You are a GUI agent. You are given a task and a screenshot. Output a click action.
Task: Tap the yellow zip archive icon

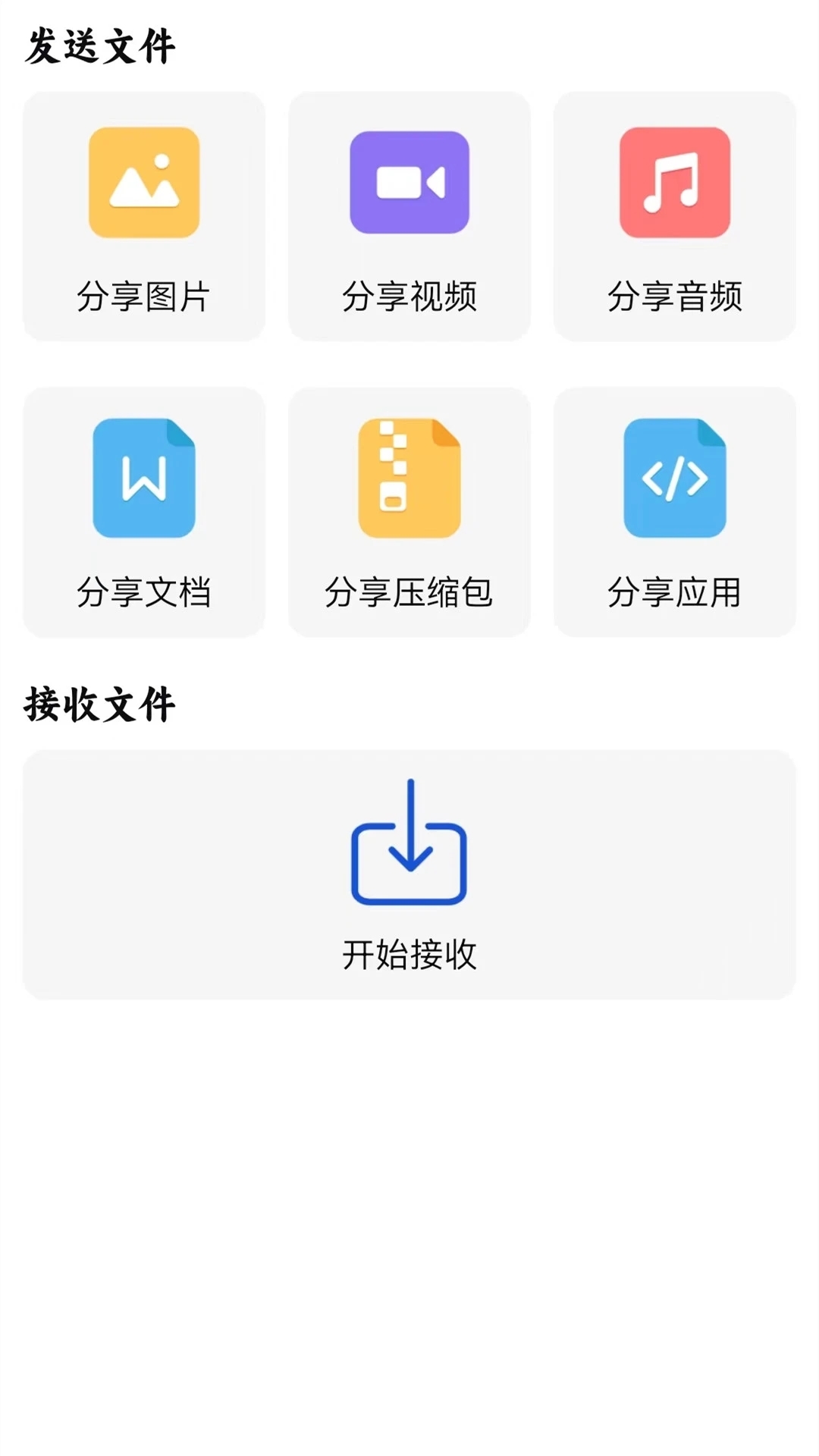(x=409, y=480)
